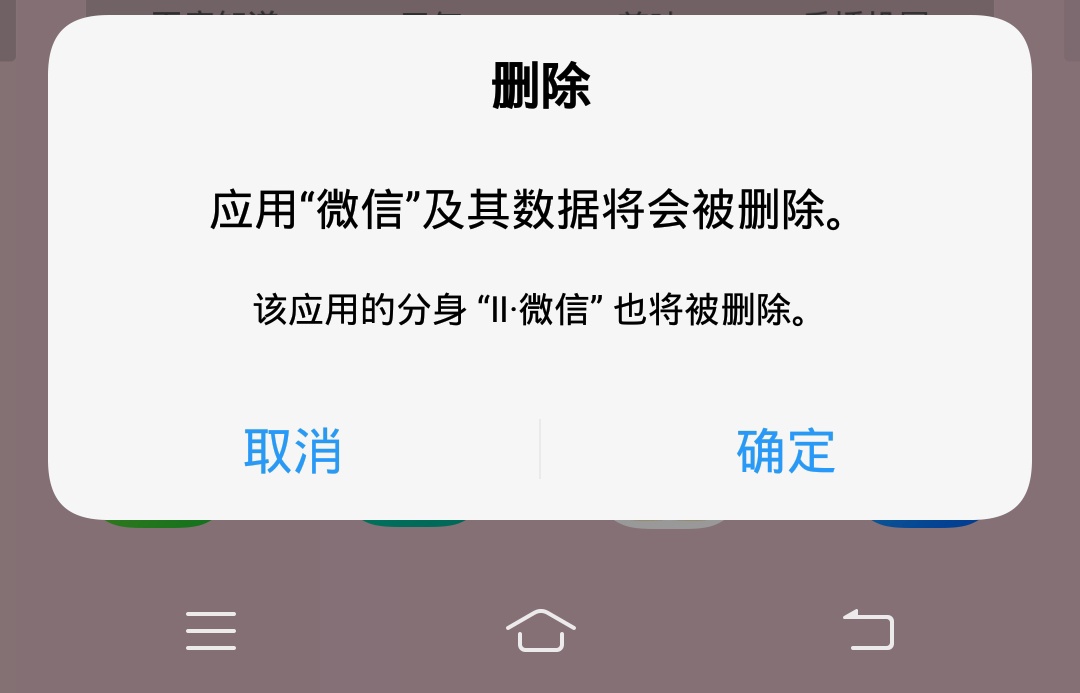Viewport: 1080px width, 693px height.
Task: Open recent apps from the navigation bar
Action: pos(211,631)
